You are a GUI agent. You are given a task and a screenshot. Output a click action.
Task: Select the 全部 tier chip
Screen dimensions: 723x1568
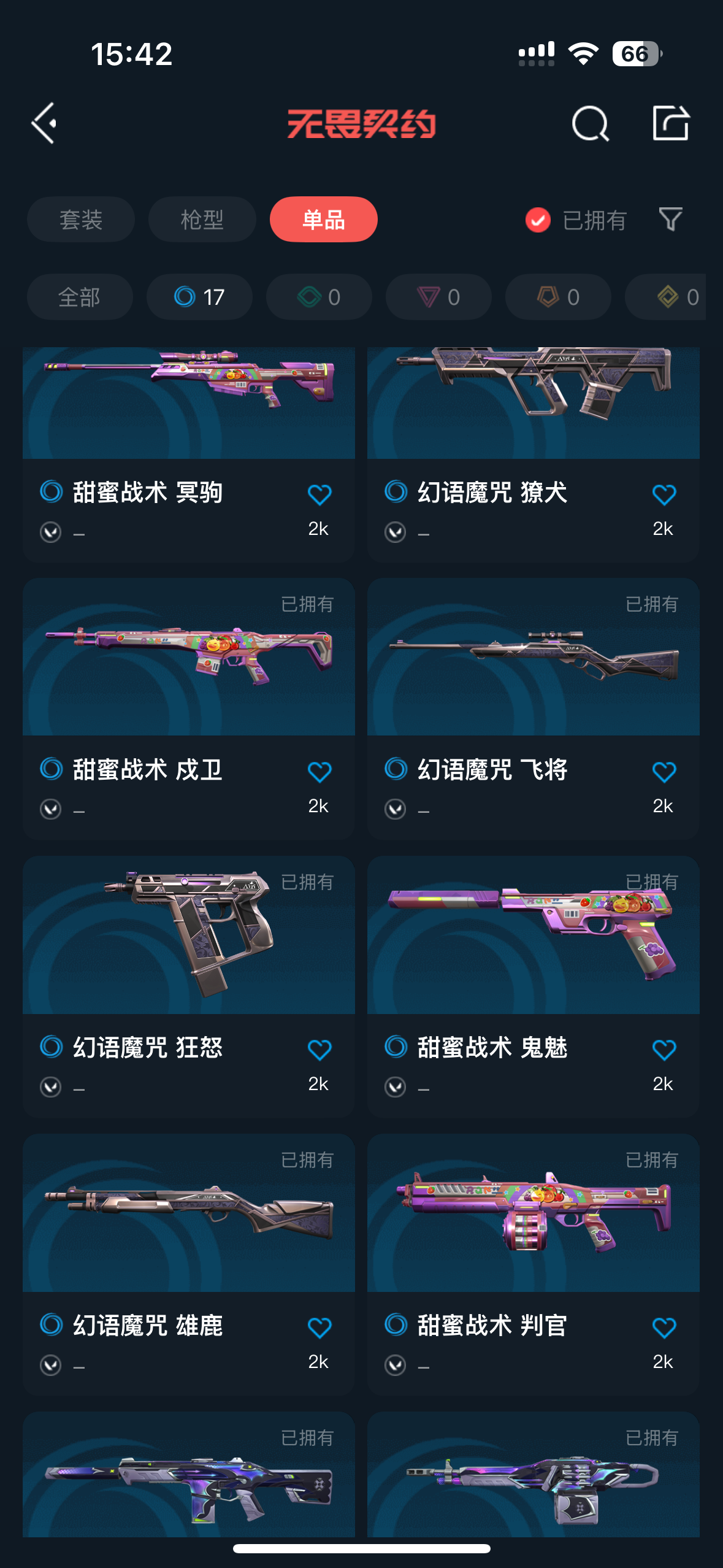(80, 297)
